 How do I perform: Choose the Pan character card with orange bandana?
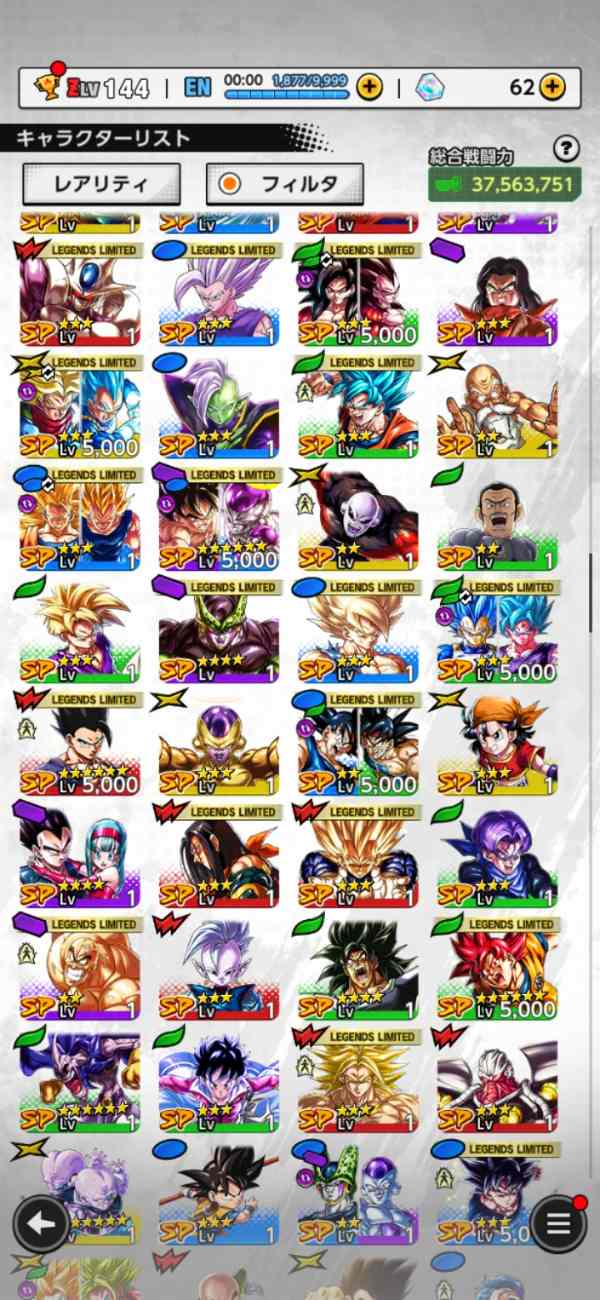[496, 743]
